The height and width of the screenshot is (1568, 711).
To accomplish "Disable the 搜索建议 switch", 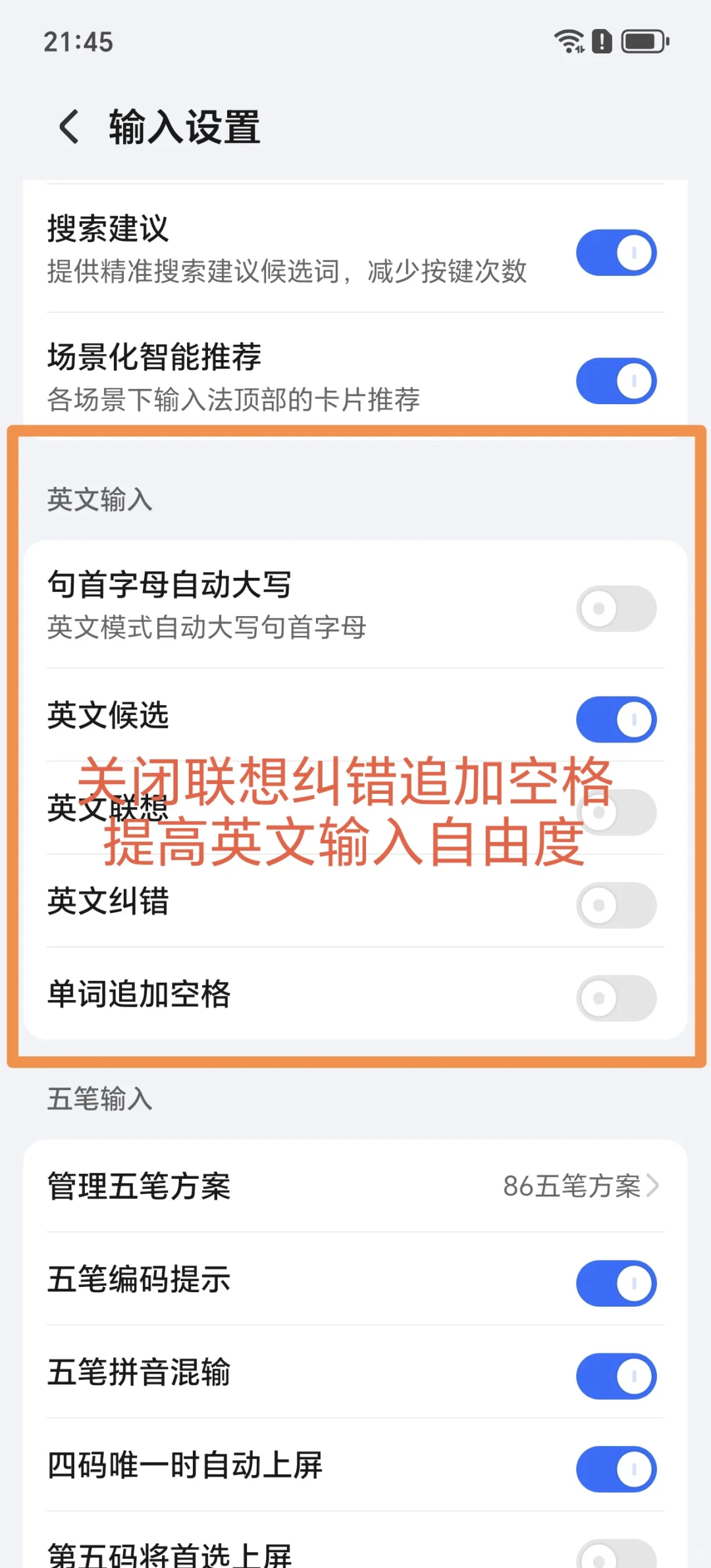I will [616, 252].
